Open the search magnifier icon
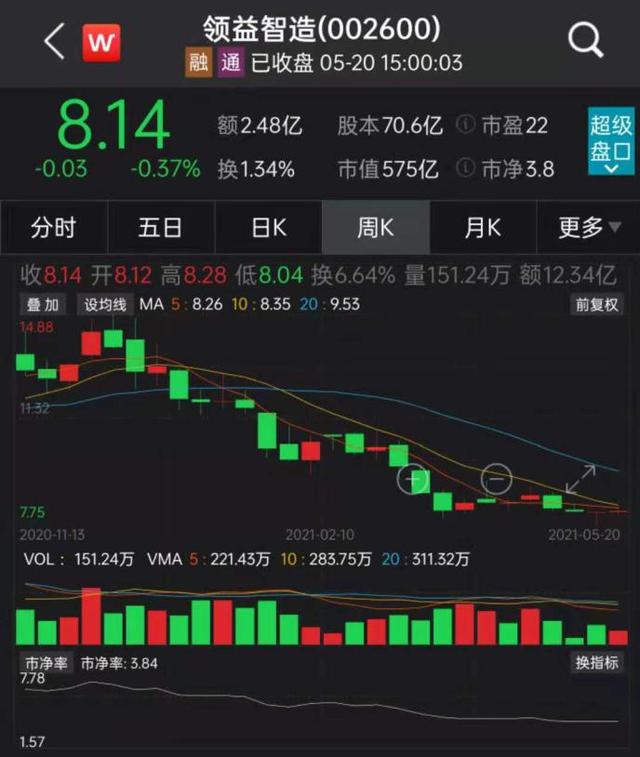 pyautogui.click(x=585, y=41)
